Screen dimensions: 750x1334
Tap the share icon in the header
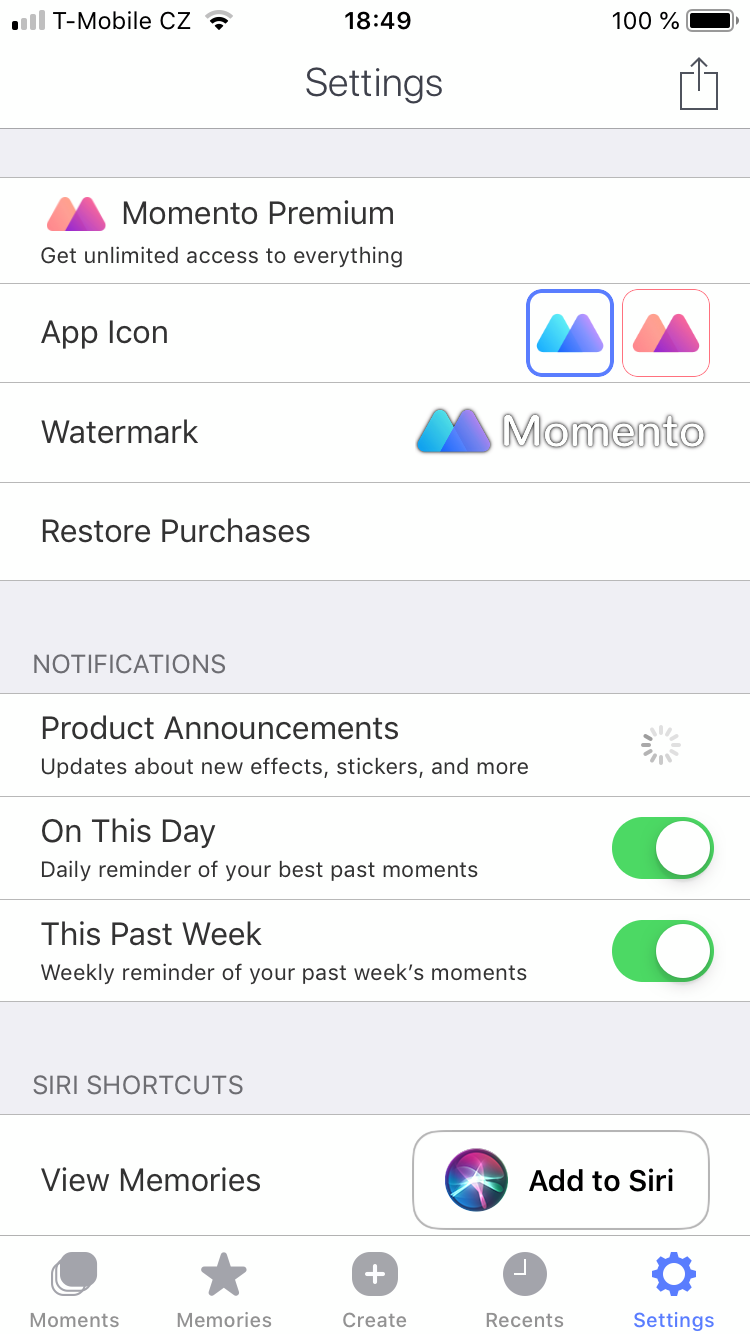699,84
